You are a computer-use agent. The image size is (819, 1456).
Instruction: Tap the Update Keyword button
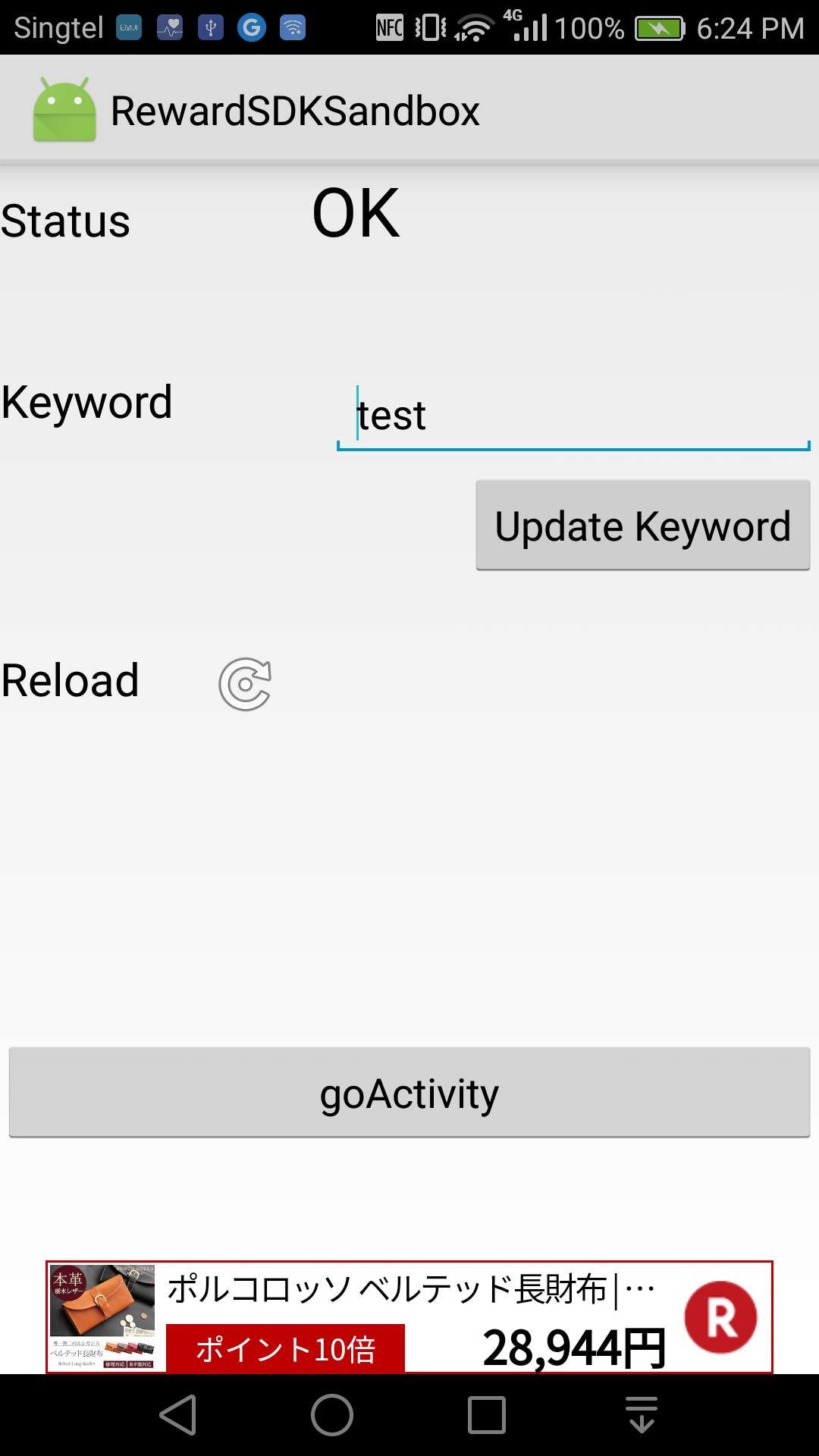pos(643,526)
